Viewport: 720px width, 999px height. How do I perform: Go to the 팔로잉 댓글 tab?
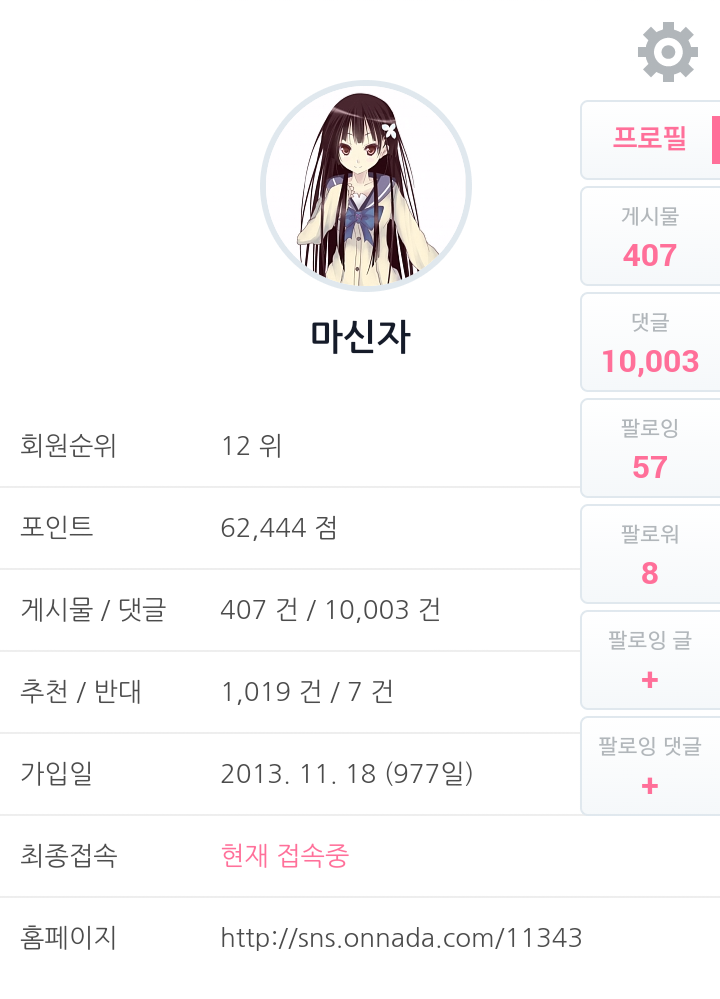[650, 767]
